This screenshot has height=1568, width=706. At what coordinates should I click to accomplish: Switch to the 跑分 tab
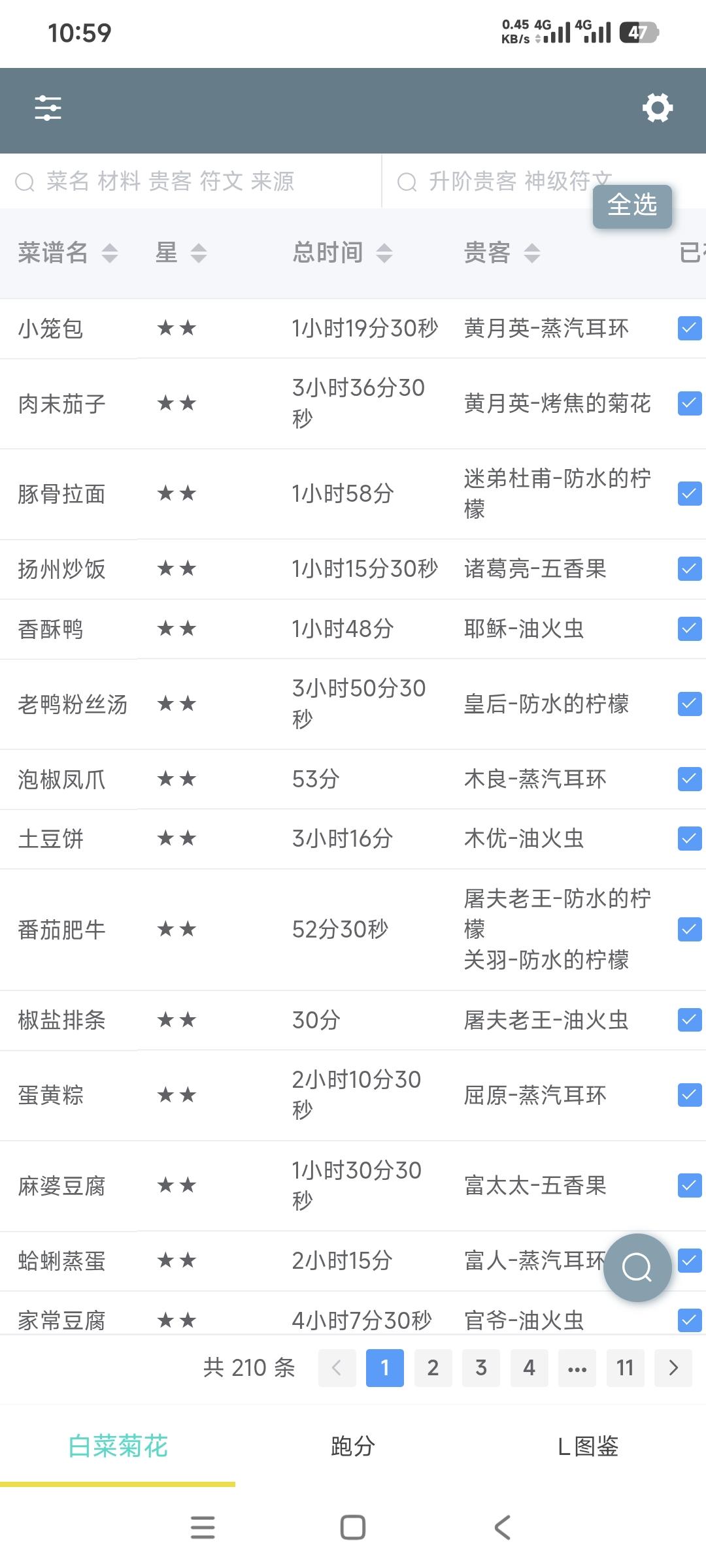(353, 1446)
